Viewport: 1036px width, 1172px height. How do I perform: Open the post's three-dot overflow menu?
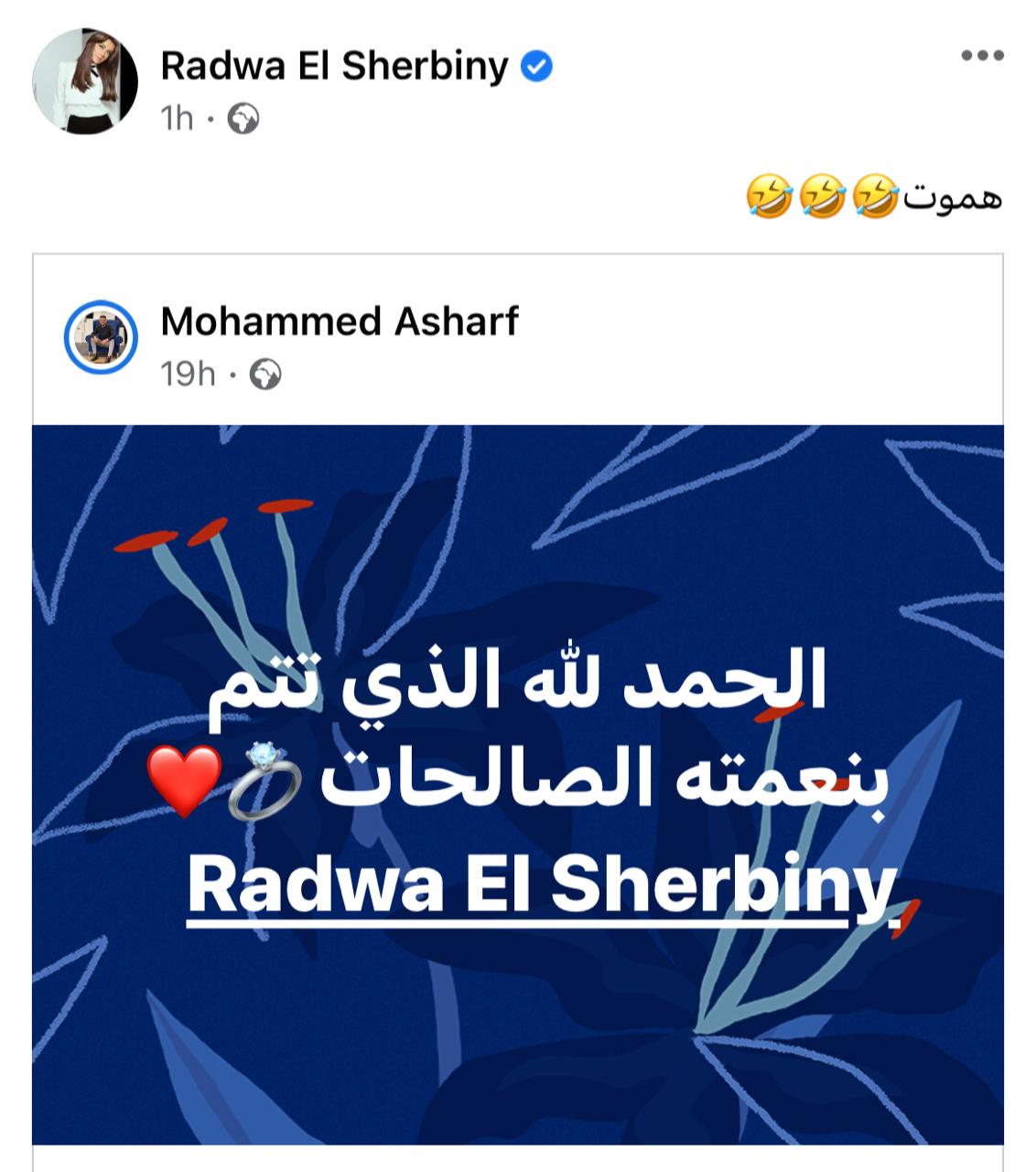[x=982, y=57]
